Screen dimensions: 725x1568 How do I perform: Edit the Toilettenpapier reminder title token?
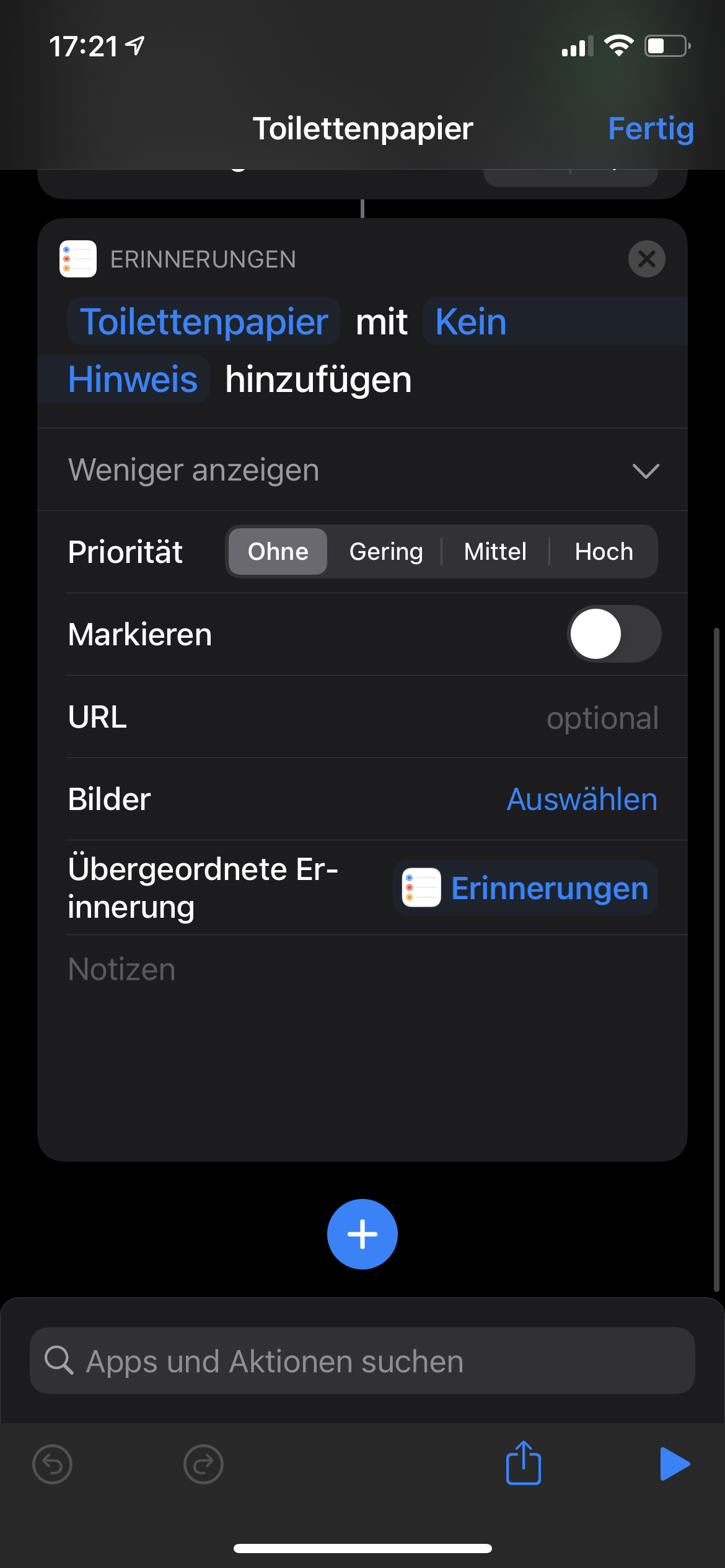tap(204, 322)
